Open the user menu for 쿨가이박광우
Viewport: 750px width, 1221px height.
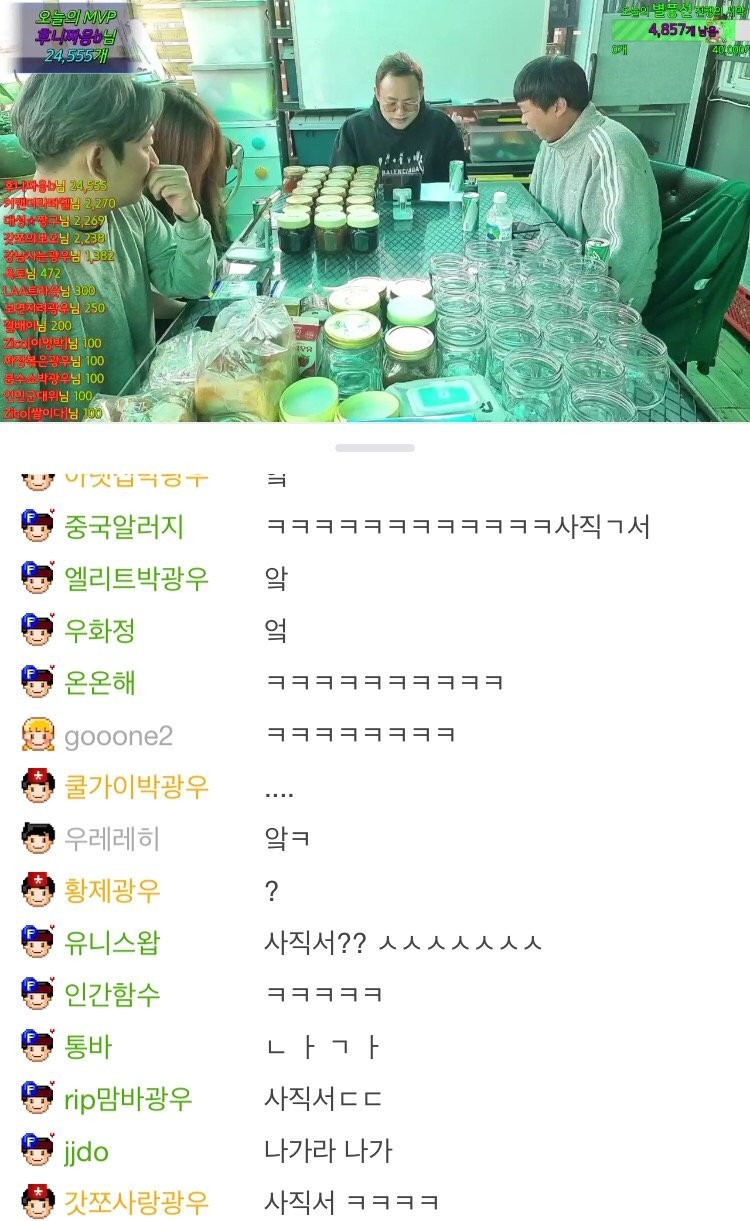tap(136, 787)
